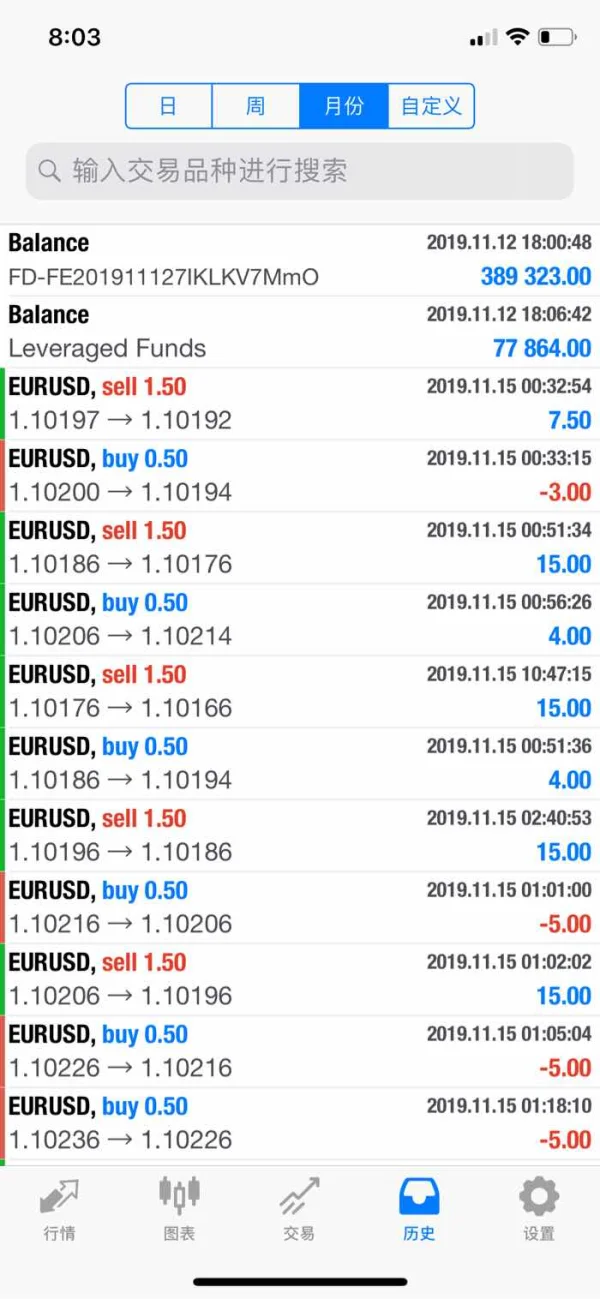Open the Balance entry of 389 323.00
This screenshot has height=1299, width=600.
click(300, 260)
